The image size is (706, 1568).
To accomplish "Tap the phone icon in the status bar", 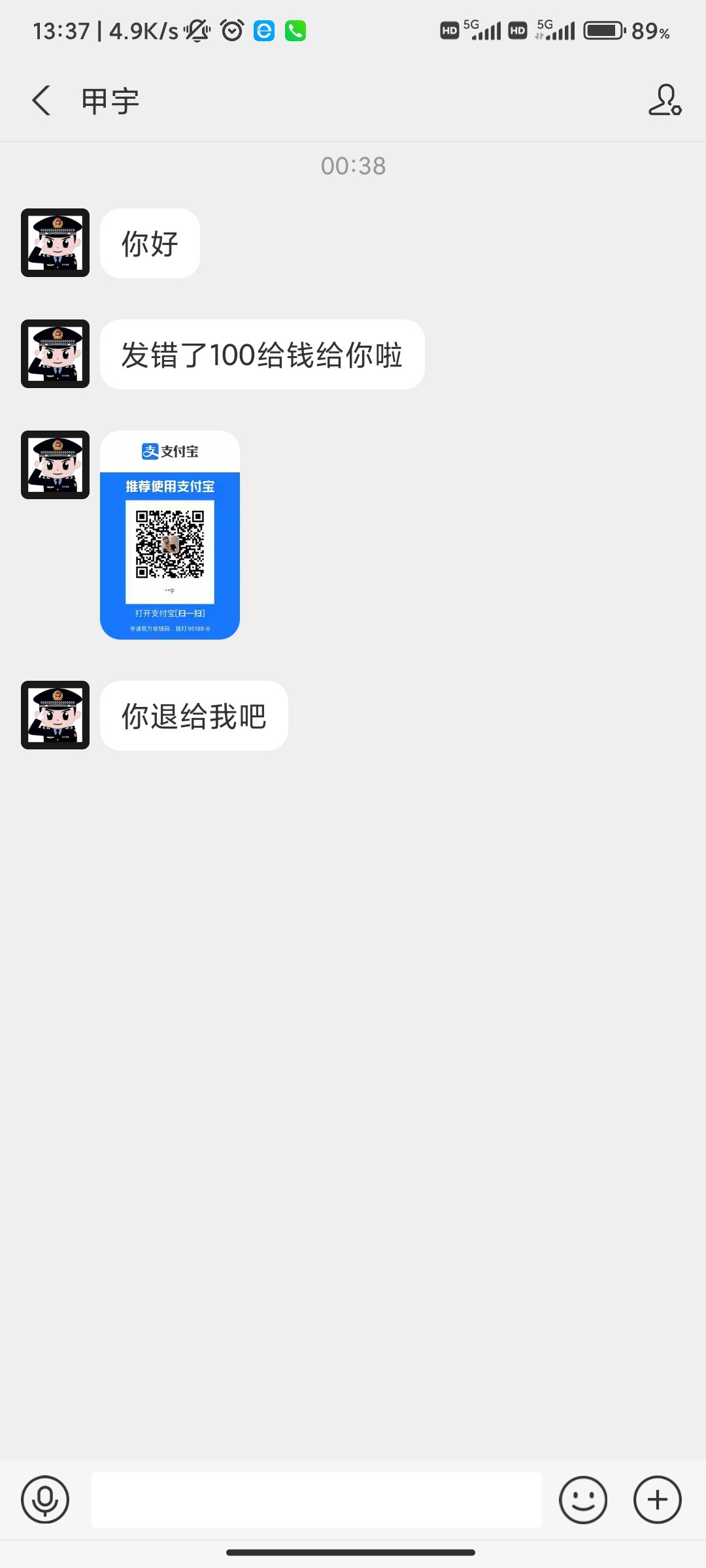I will point(295,30).
